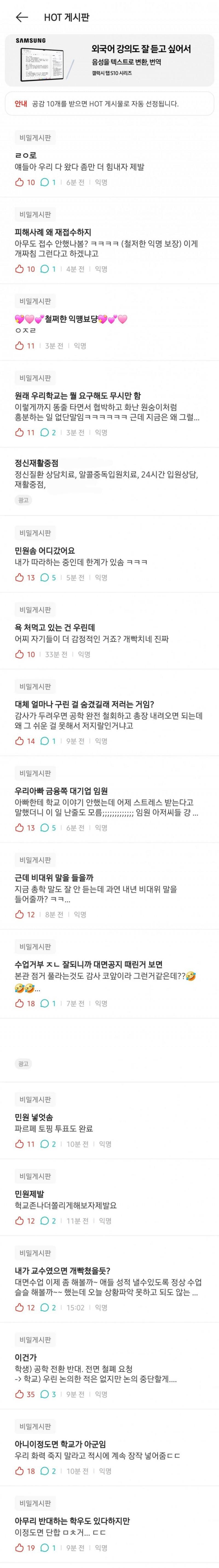The height and width of the screenshot is (1568, 219).
Task: Open post 수업거부 ㅈㄴ 잘되니까 대면공지
Action: pos(88,964)
